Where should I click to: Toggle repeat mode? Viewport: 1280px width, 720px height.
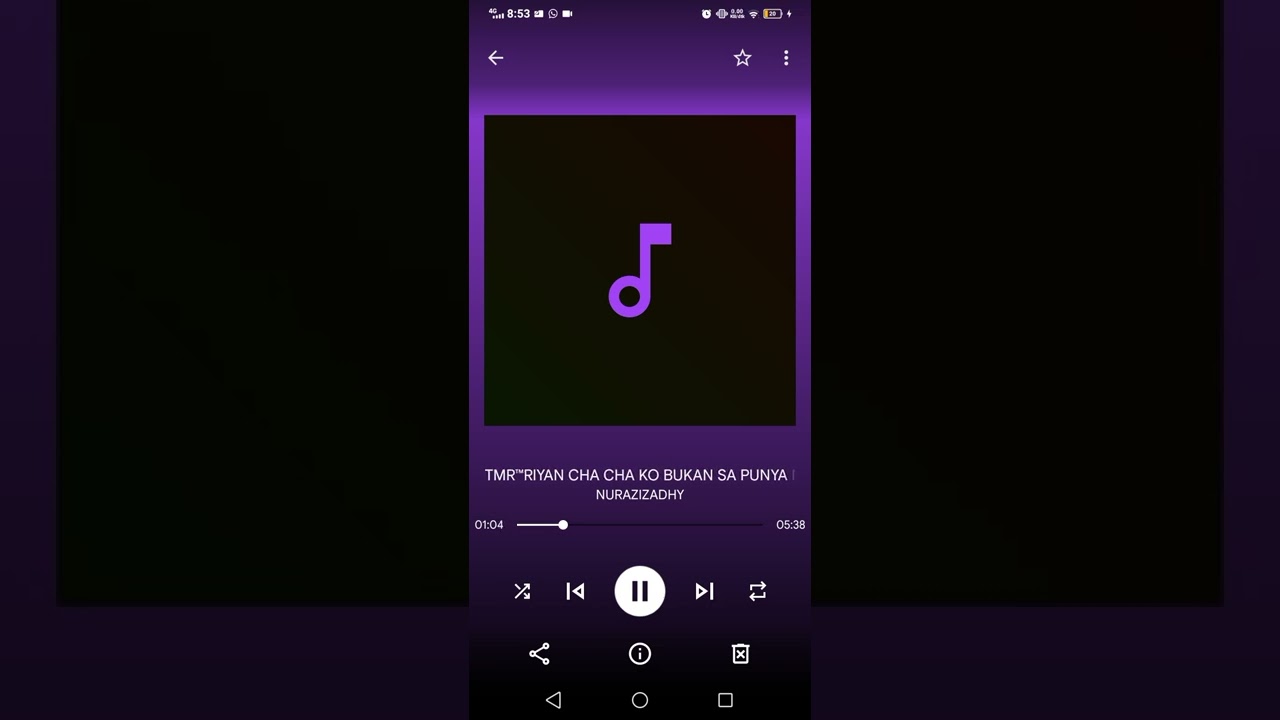pyautogui.click(x=757, y=592)
